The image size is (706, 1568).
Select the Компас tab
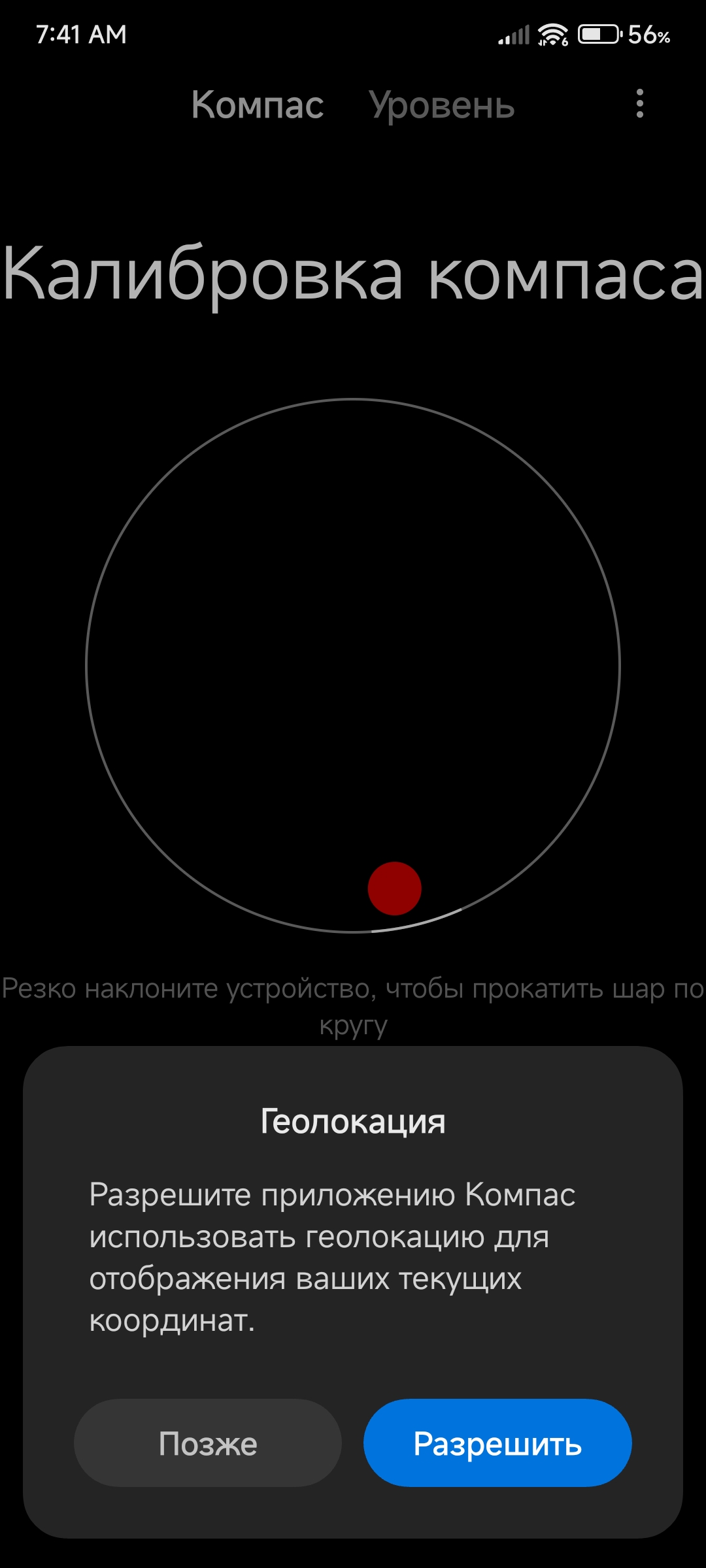(x=258, y=105)
